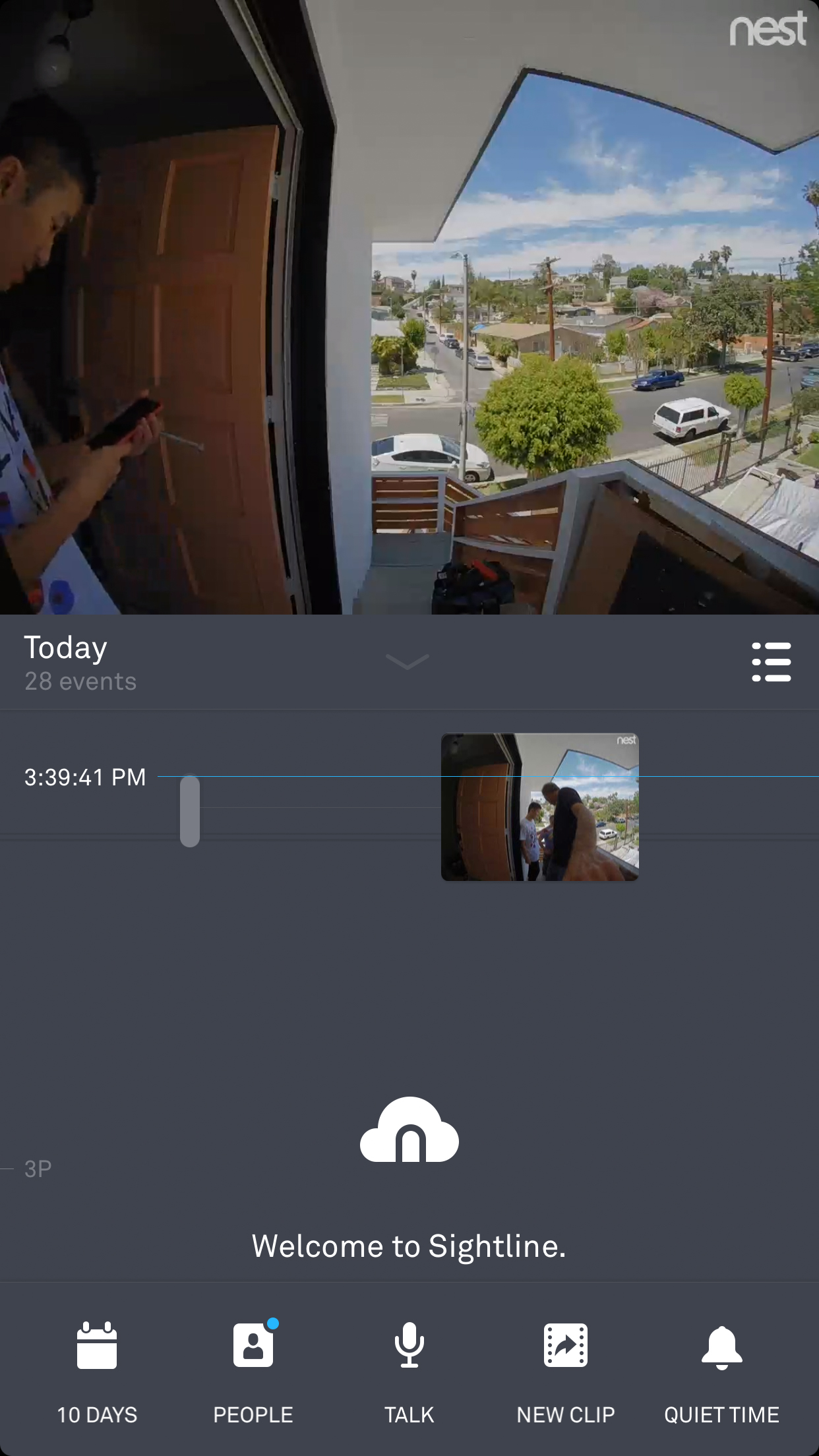Create a new clip
819x1456 pixels.
click(566, 1372)
